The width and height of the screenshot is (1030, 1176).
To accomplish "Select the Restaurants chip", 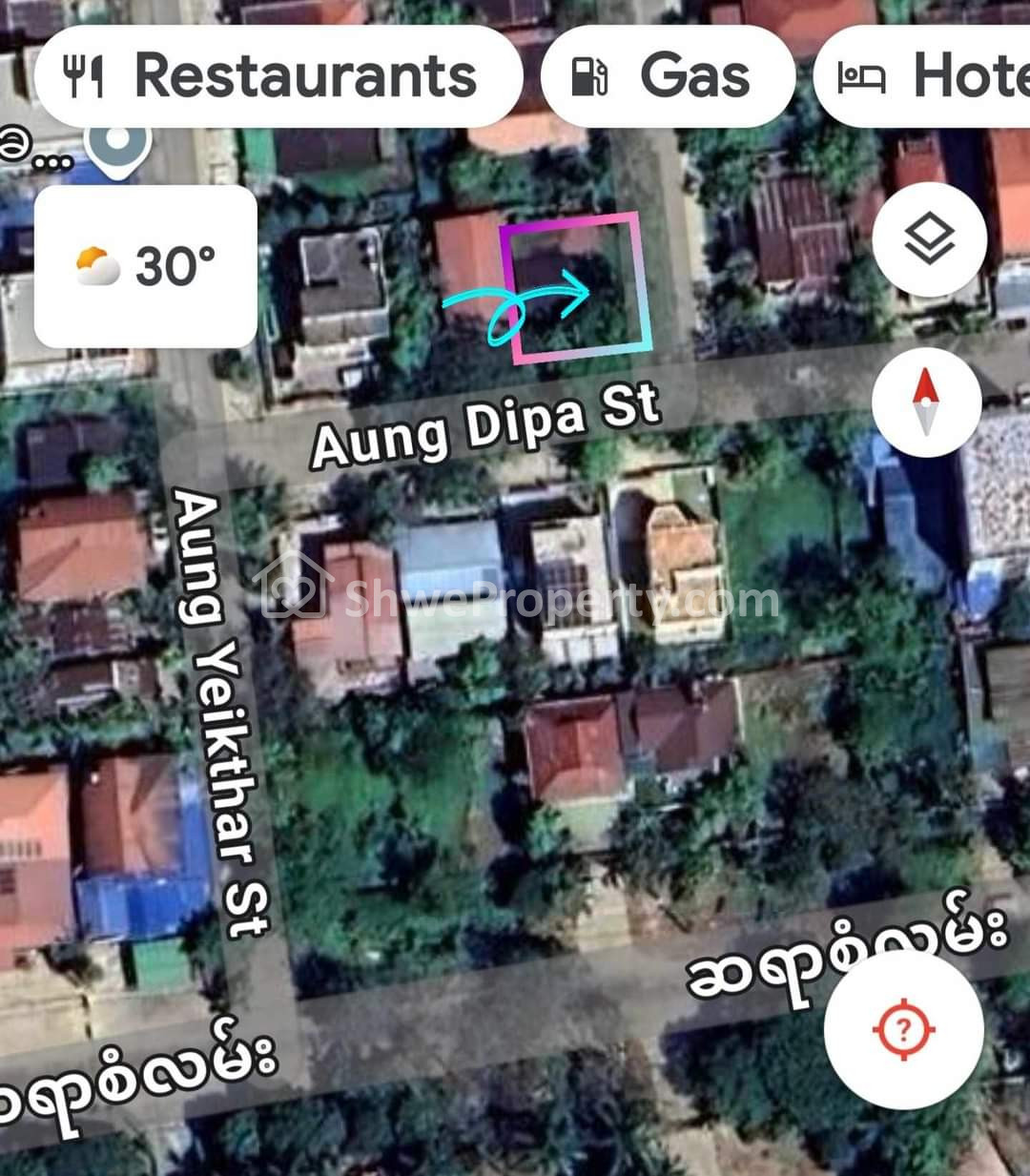I will coord(277,76).
